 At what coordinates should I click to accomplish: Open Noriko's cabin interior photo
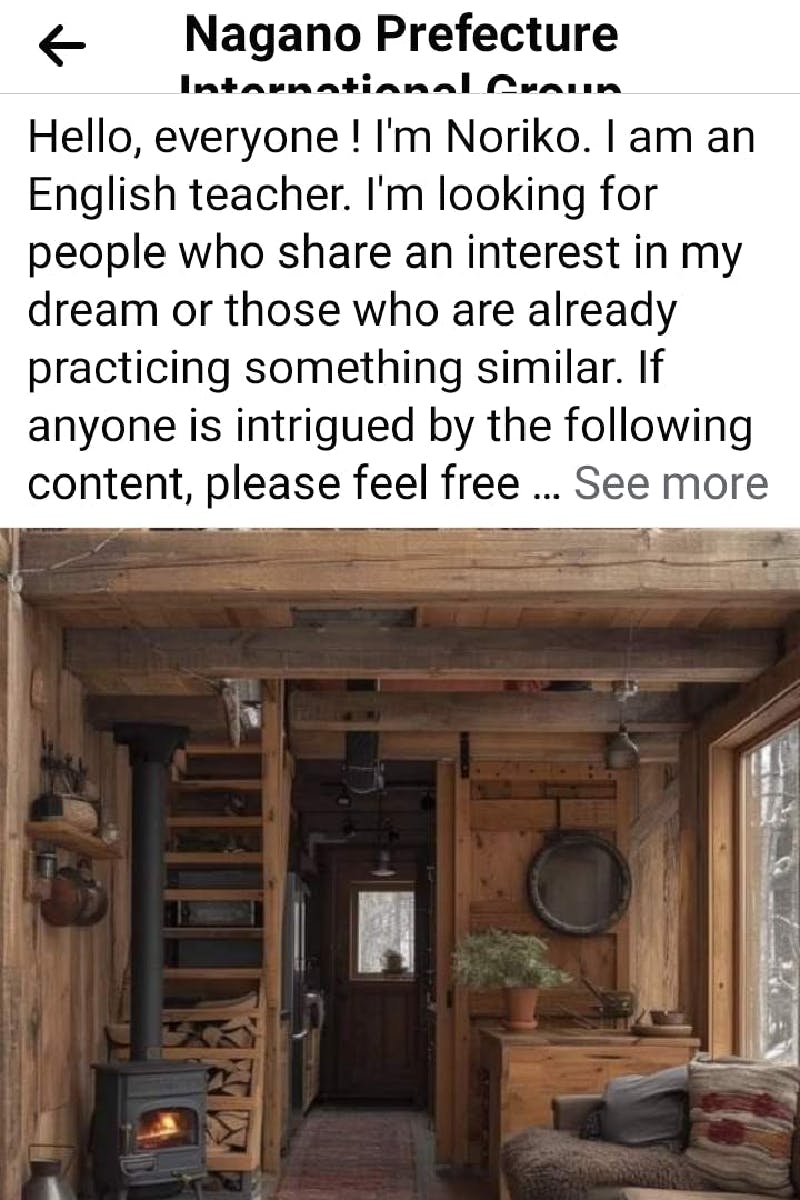click(400, 864)
